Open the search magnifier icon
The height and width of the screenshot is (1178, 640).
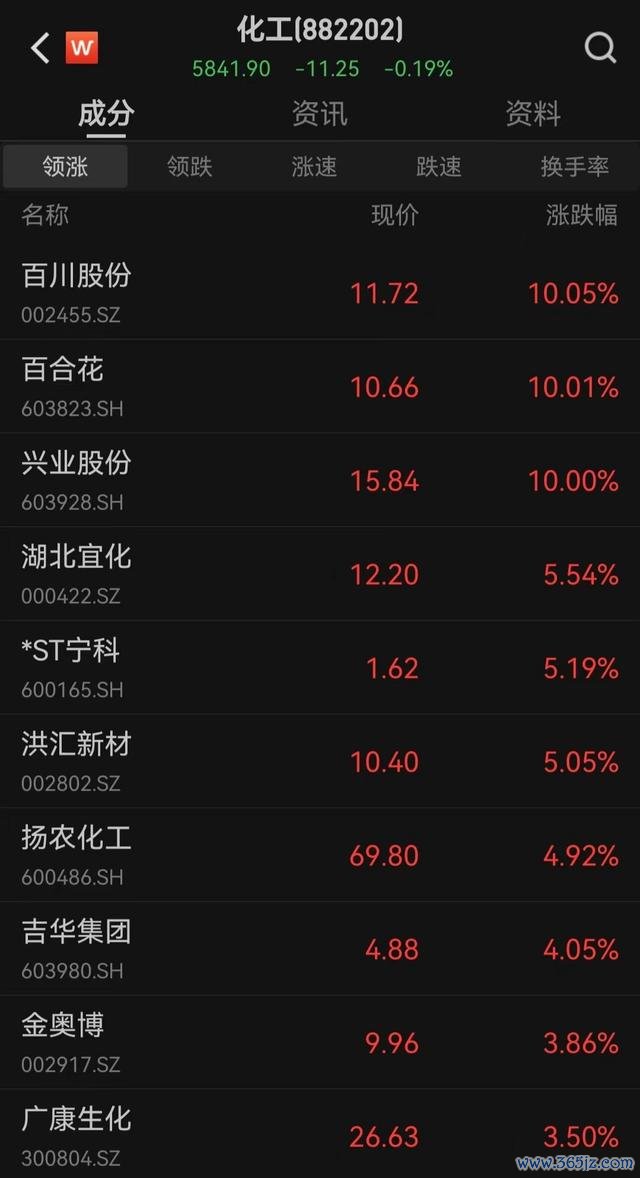click(x=600, y=48)
